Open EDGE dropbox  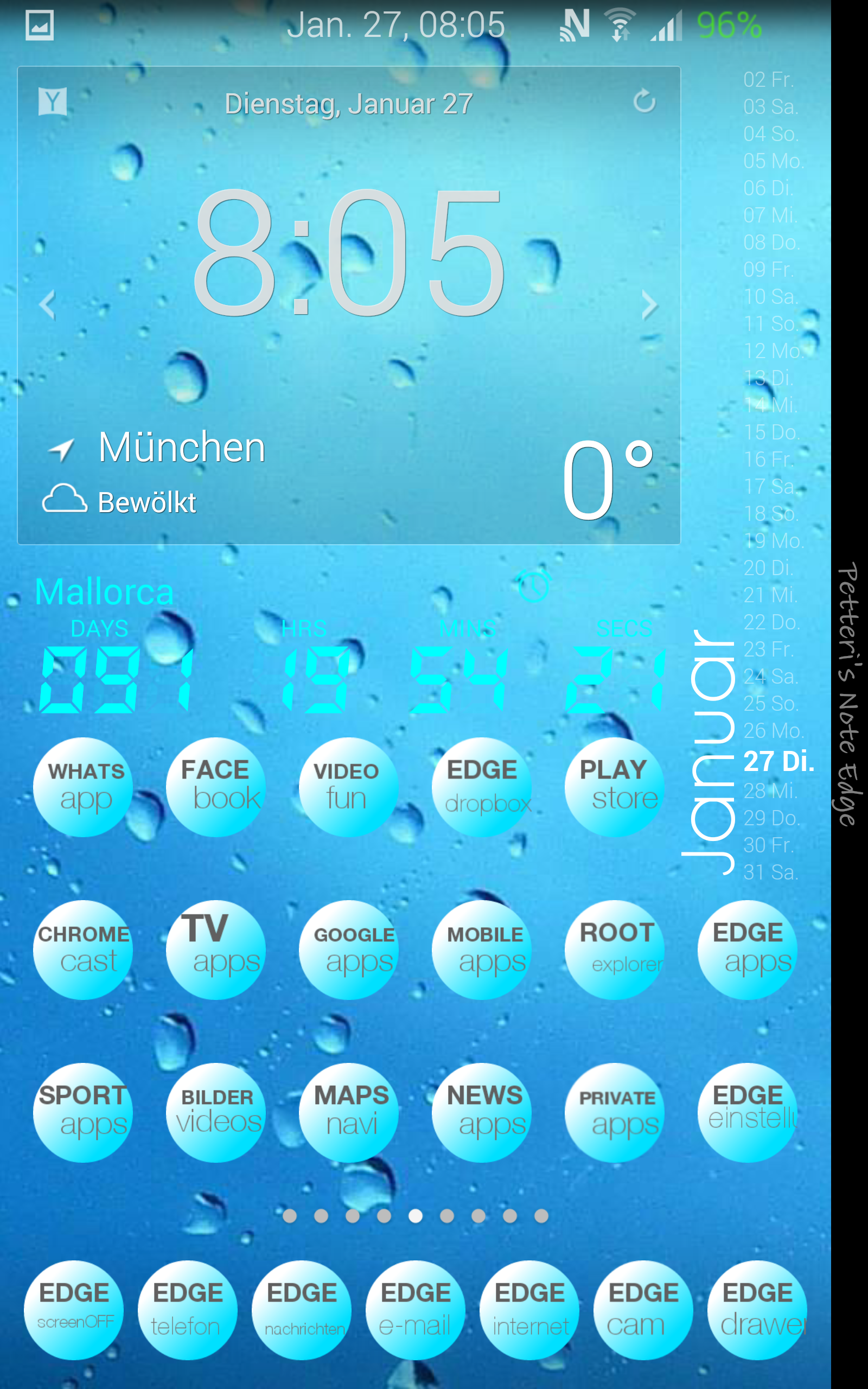click(482, 787)
